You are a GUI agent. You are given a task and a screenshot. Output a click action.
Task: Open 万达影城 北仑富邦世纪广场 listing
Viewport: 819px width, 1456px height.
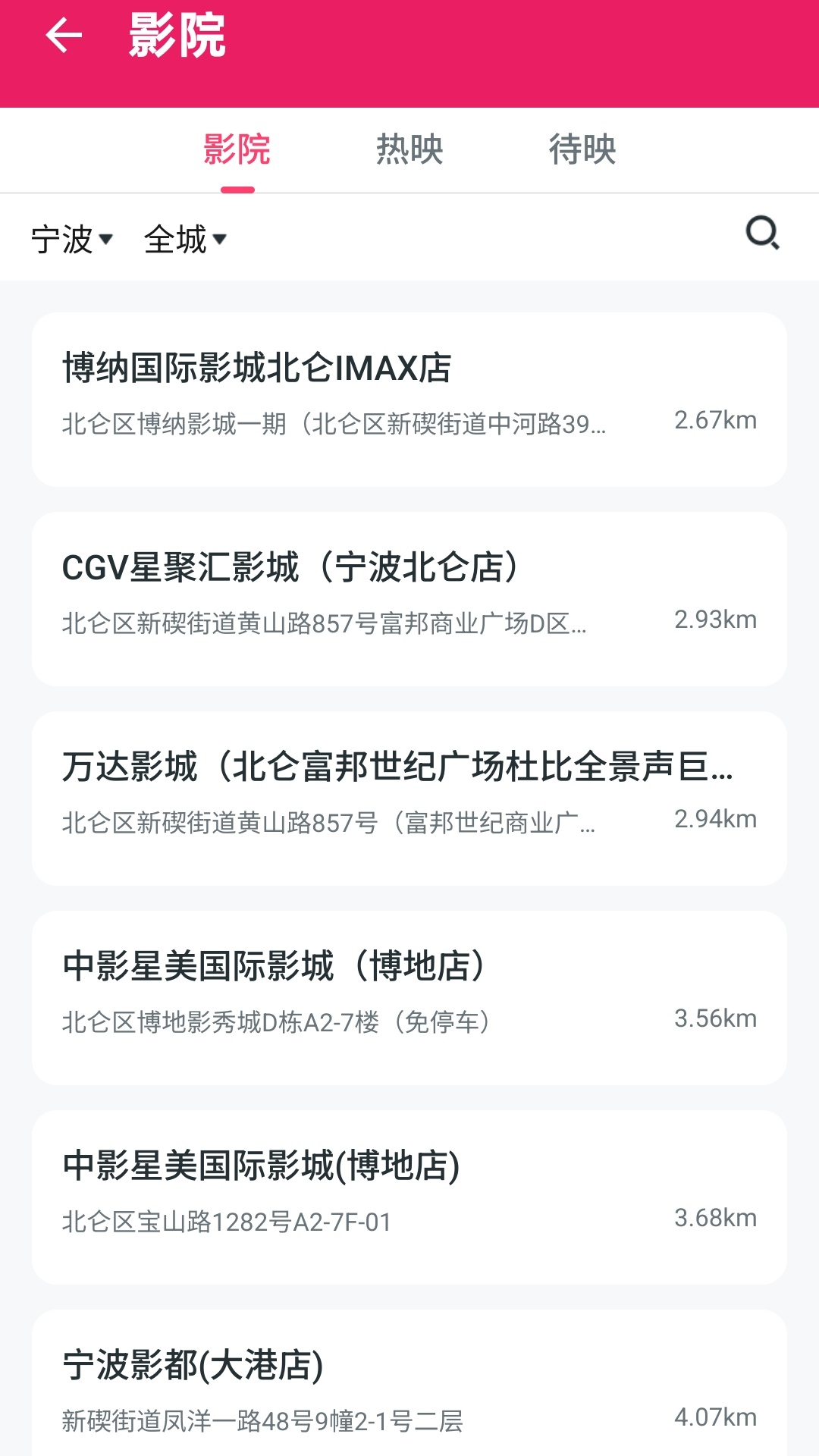coord(398,768)
